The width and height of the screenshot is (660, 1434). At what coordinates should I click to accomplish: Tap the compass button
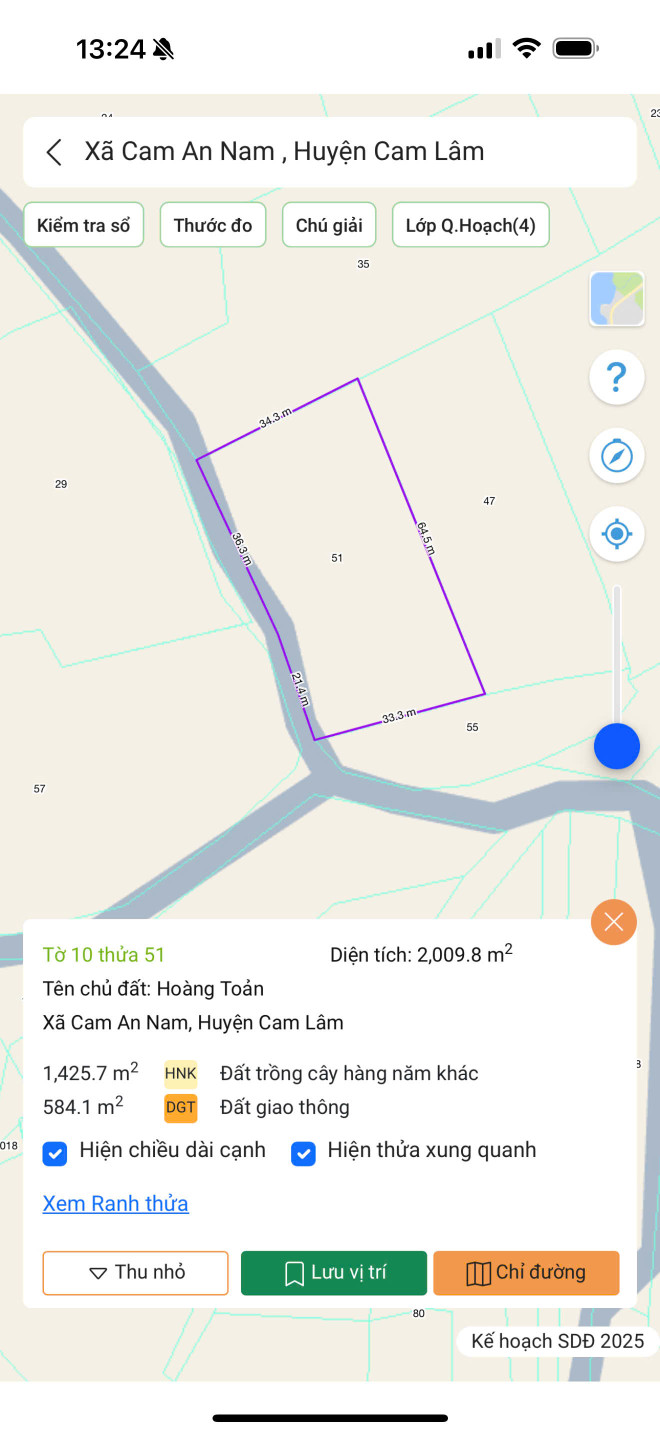tap(617, 456)
